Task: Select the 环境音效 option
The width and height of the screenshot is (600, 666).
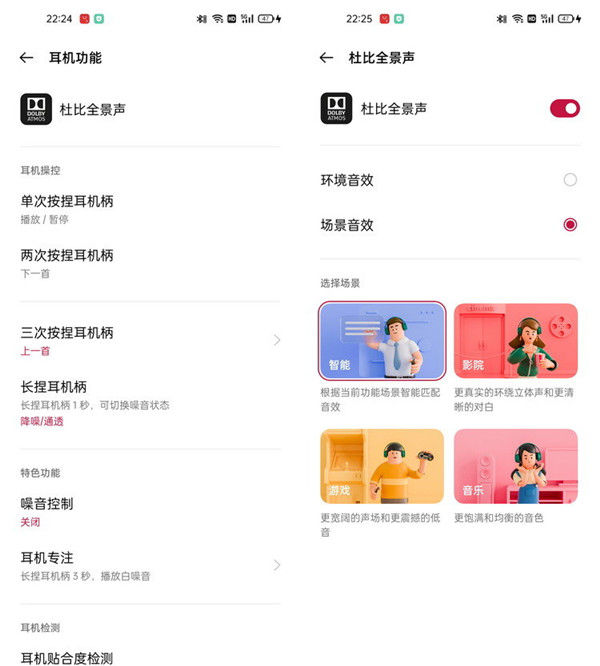Action: click(x=570, y=180)
